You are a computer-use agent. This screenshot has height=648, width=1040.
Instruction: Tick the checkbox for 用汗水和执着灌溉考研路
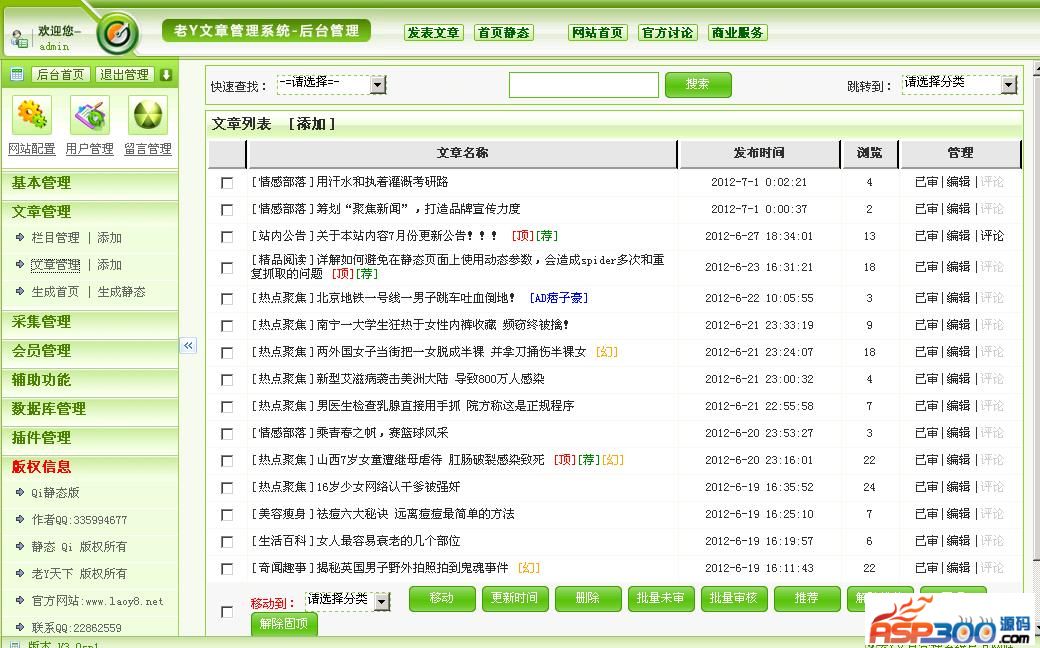click(x=227, y=183)
